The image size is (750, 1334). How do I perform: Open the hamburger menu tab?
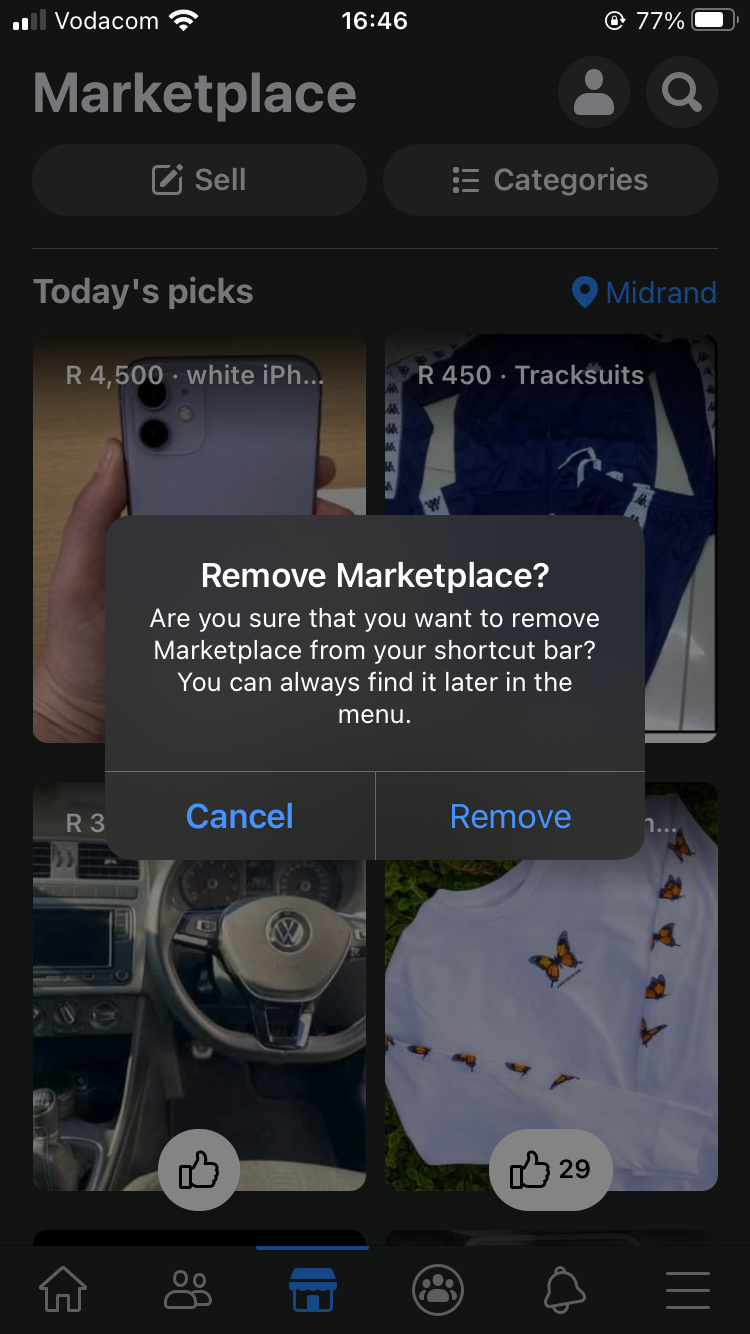688,1290
